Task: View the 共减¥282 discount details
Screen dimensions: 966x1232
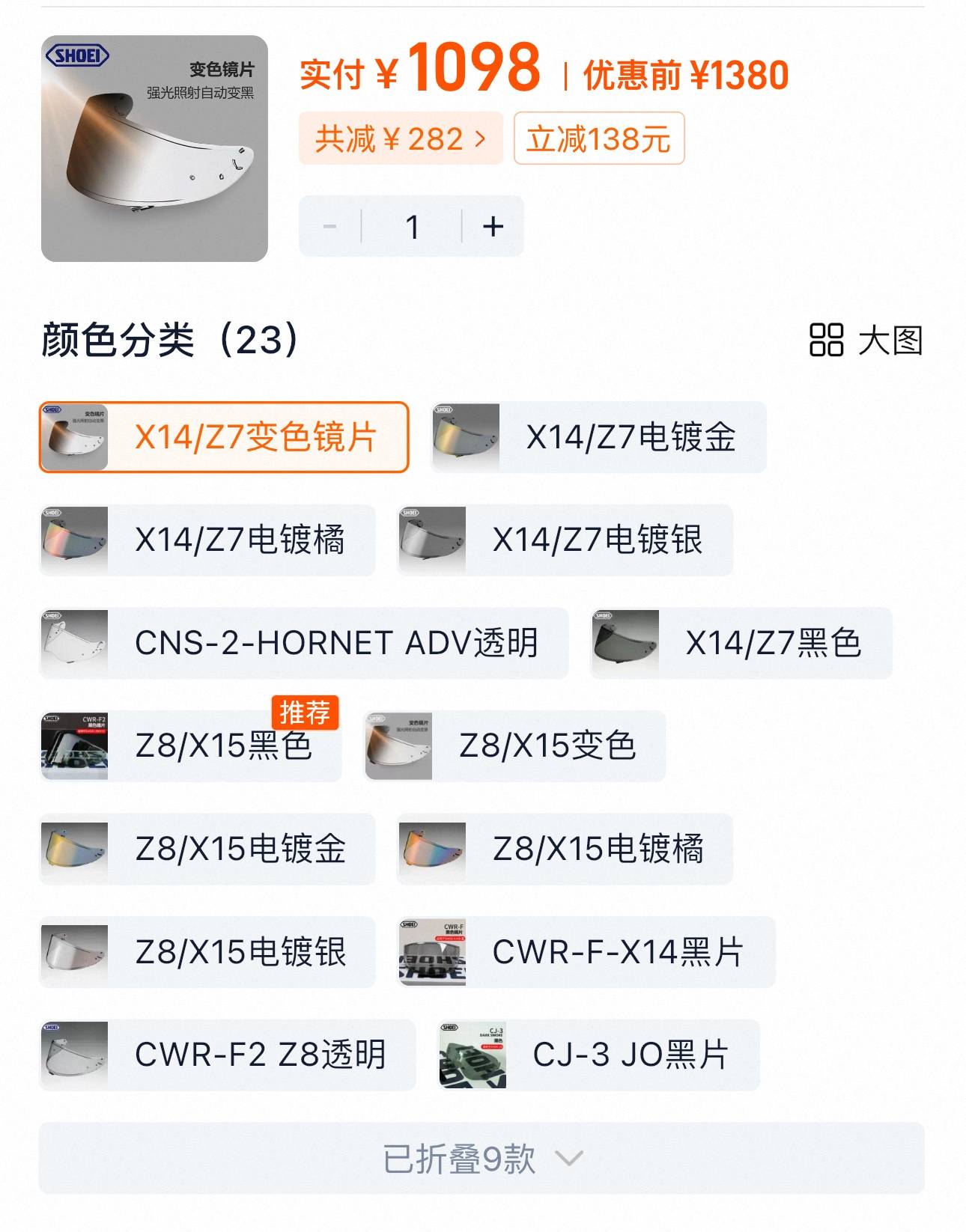Action: coord(401,138)
